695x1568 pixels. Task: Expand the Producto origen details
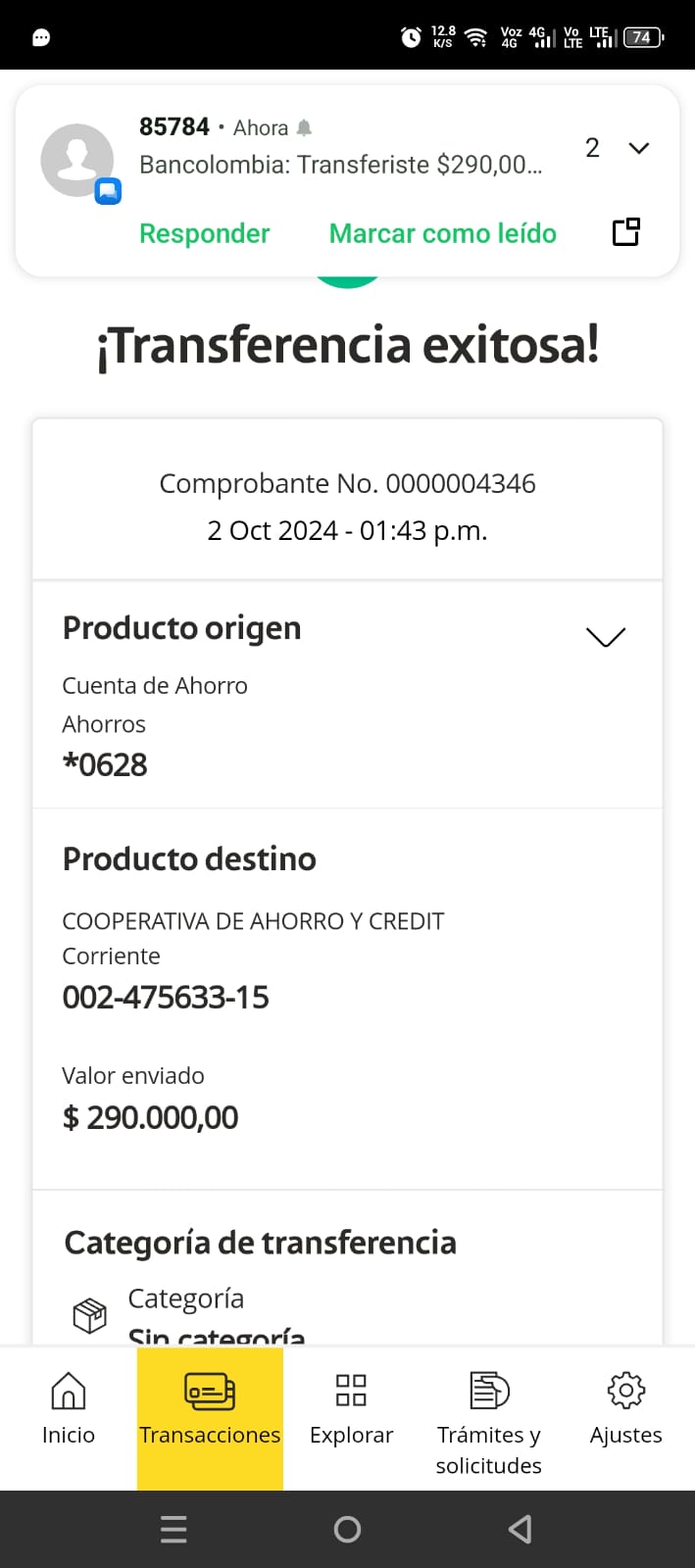click(x=605, y=637)
